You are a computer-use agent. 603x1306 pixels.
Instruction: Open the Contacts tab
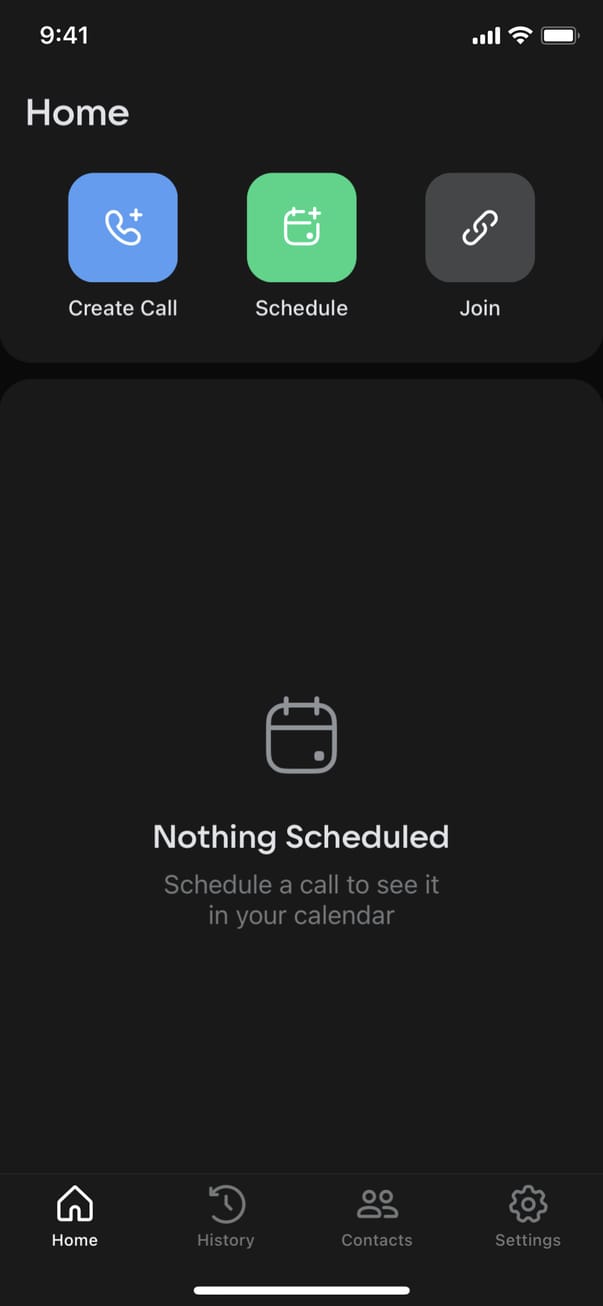(377, 1217)
